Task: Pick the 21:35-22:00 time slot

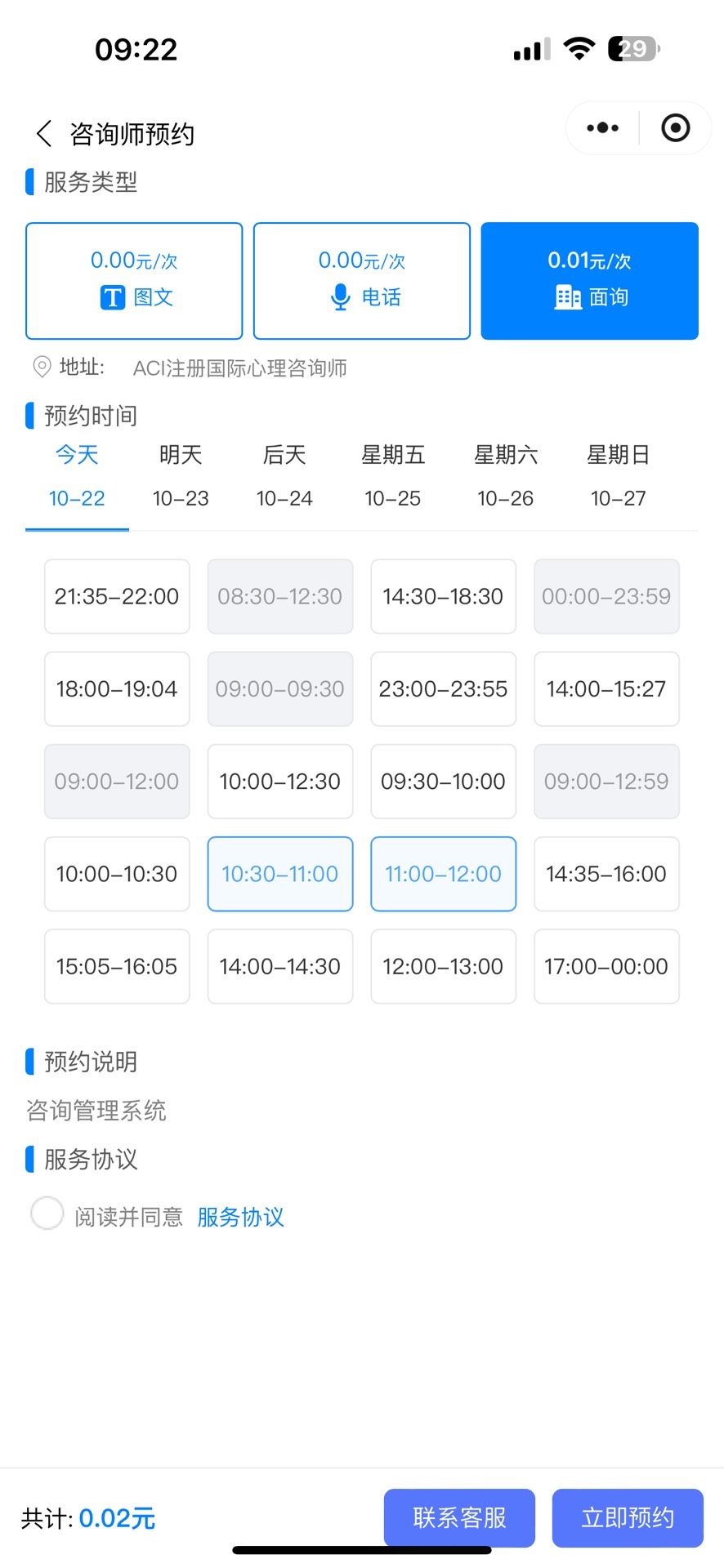Action: tap(117, 596)
